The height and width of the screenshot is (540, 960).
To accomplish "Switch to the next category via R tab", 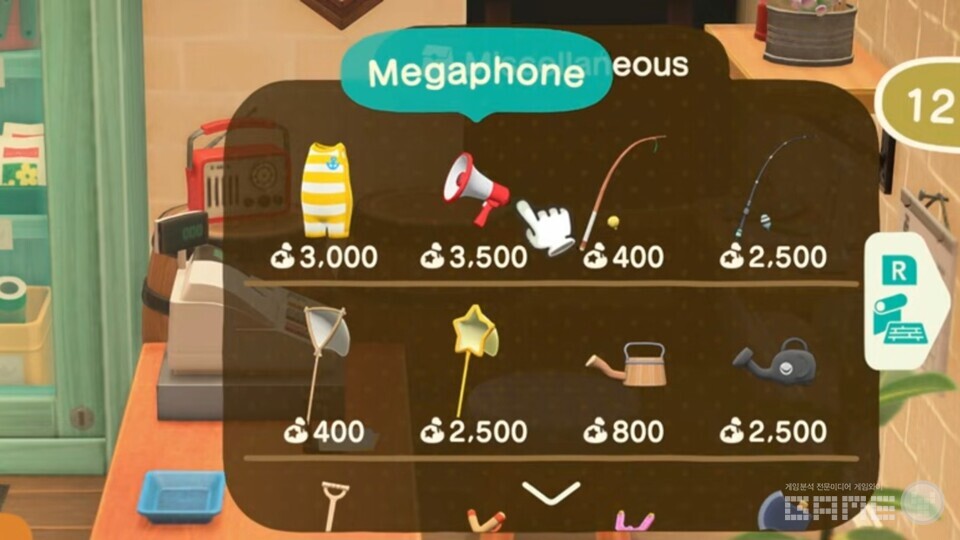I will point(898,300).
